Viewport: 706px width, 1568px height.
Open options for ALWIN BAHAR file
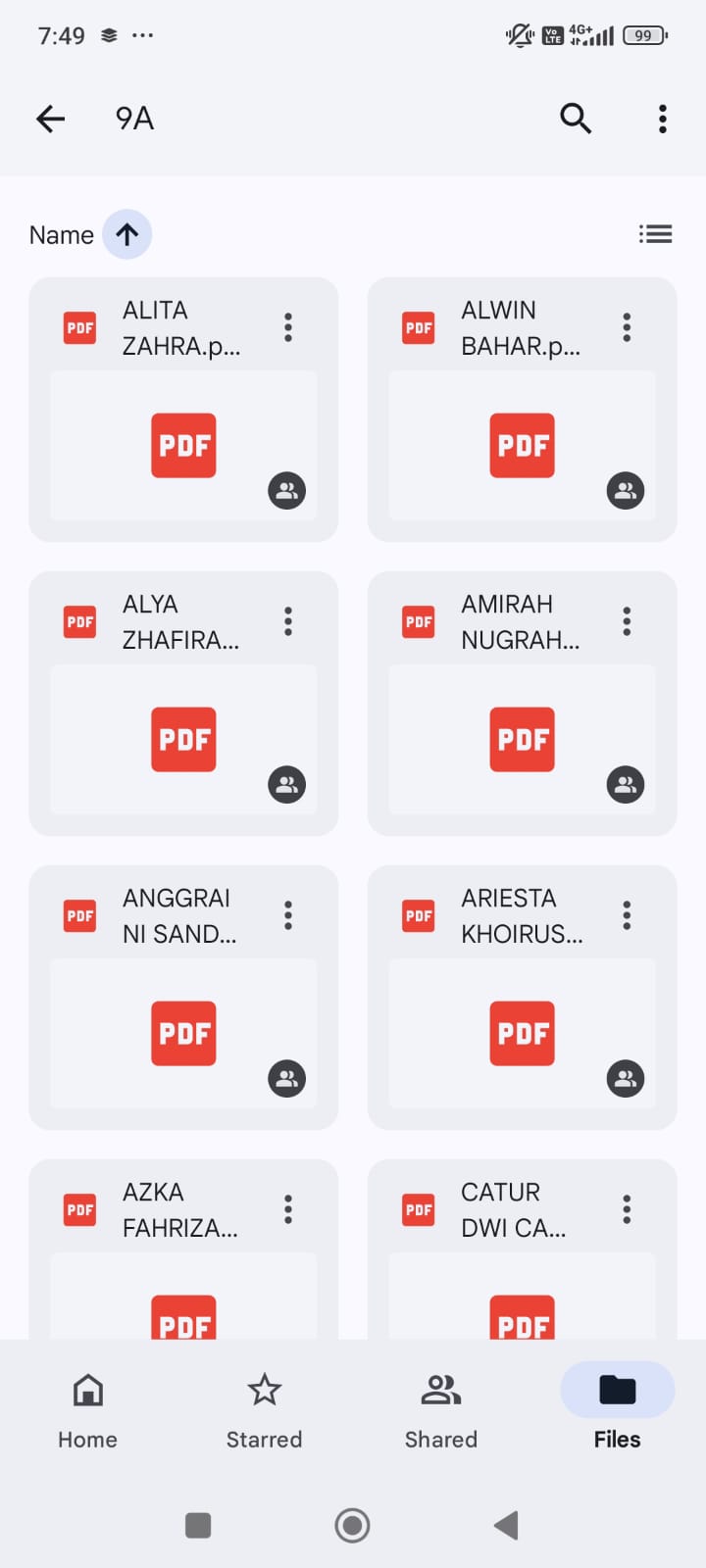click(627, 327)
